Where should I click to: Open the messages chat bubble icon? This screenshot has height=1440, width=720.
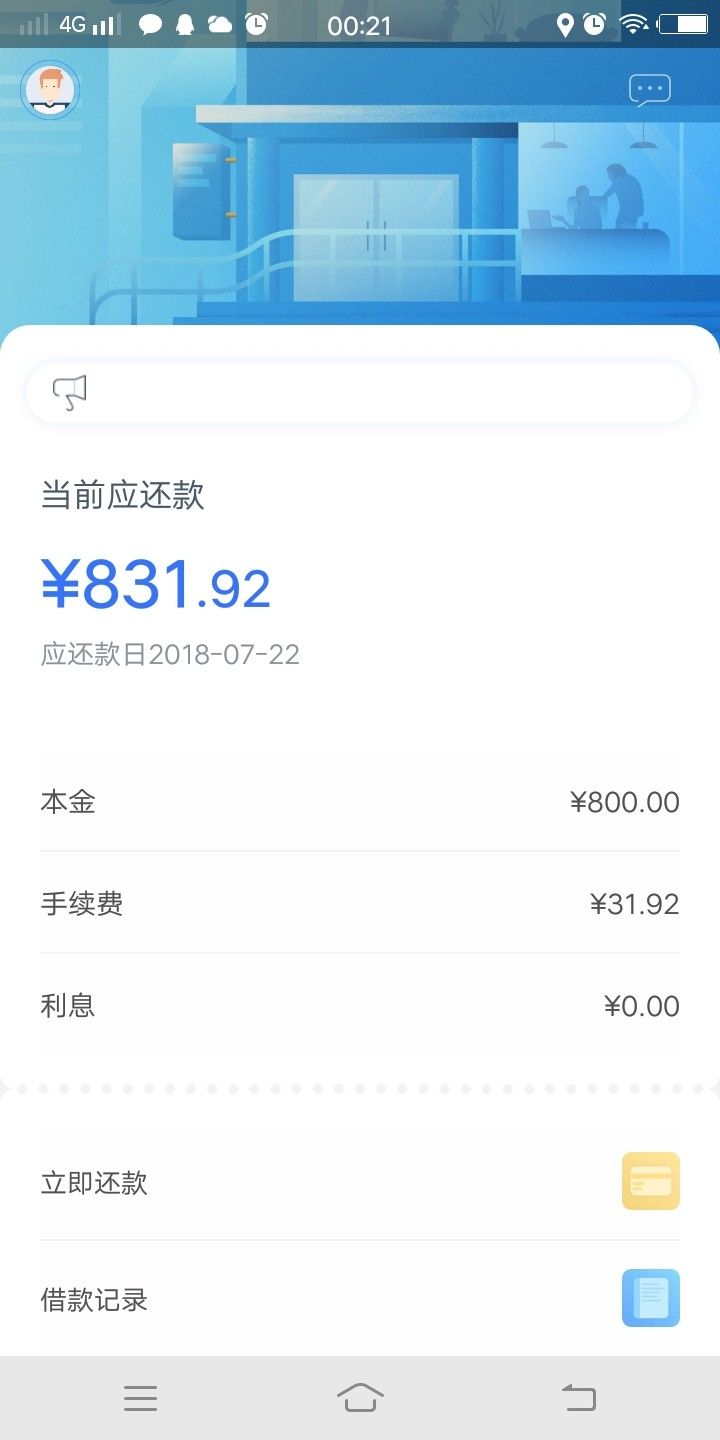[650, 91]
